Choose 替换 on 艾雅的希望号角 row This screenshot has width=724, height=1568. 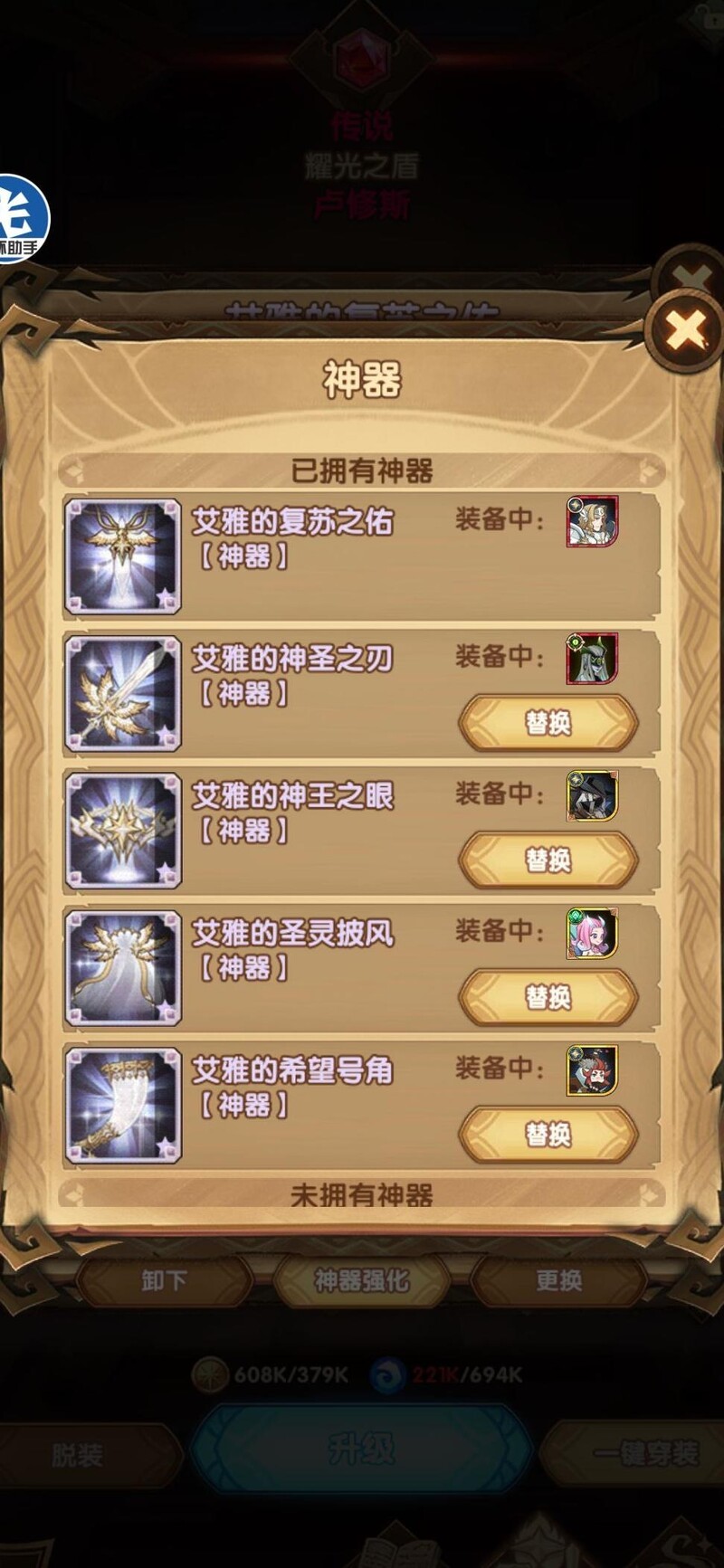[548, 1134]
